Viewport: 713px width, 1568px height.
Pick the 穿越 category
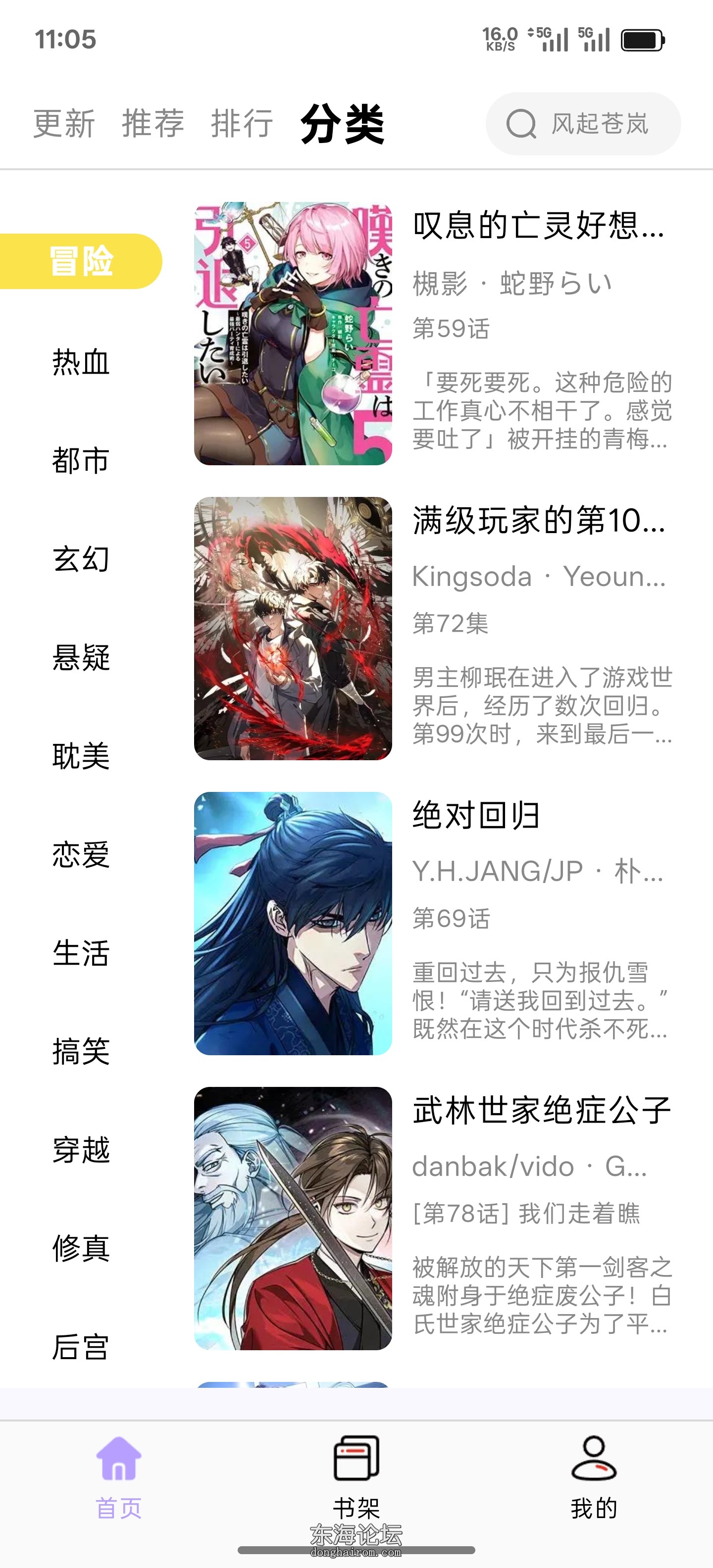(x=81, y=1150)
